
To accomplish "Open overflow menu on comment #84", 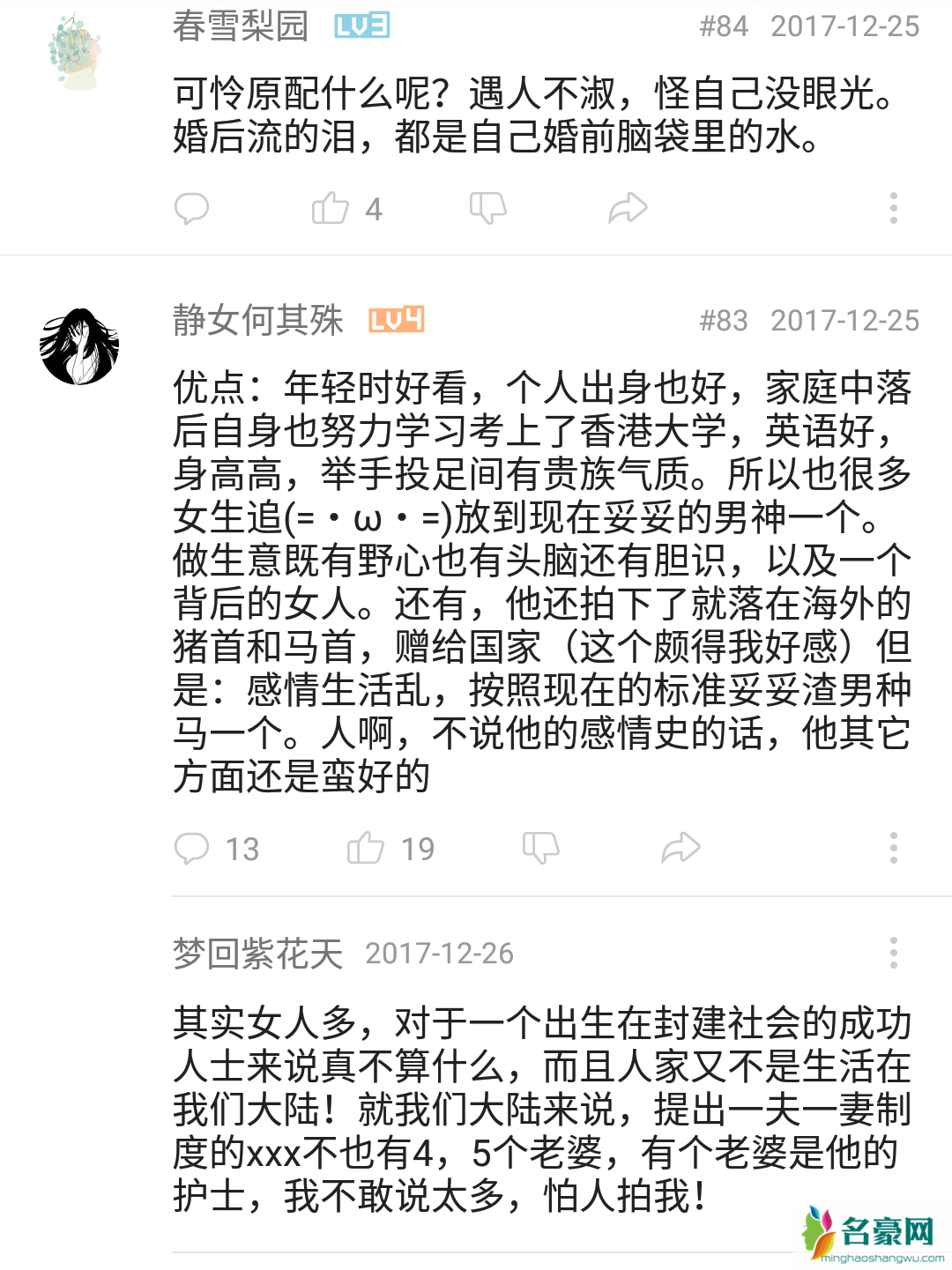I will tap(893, 208).
